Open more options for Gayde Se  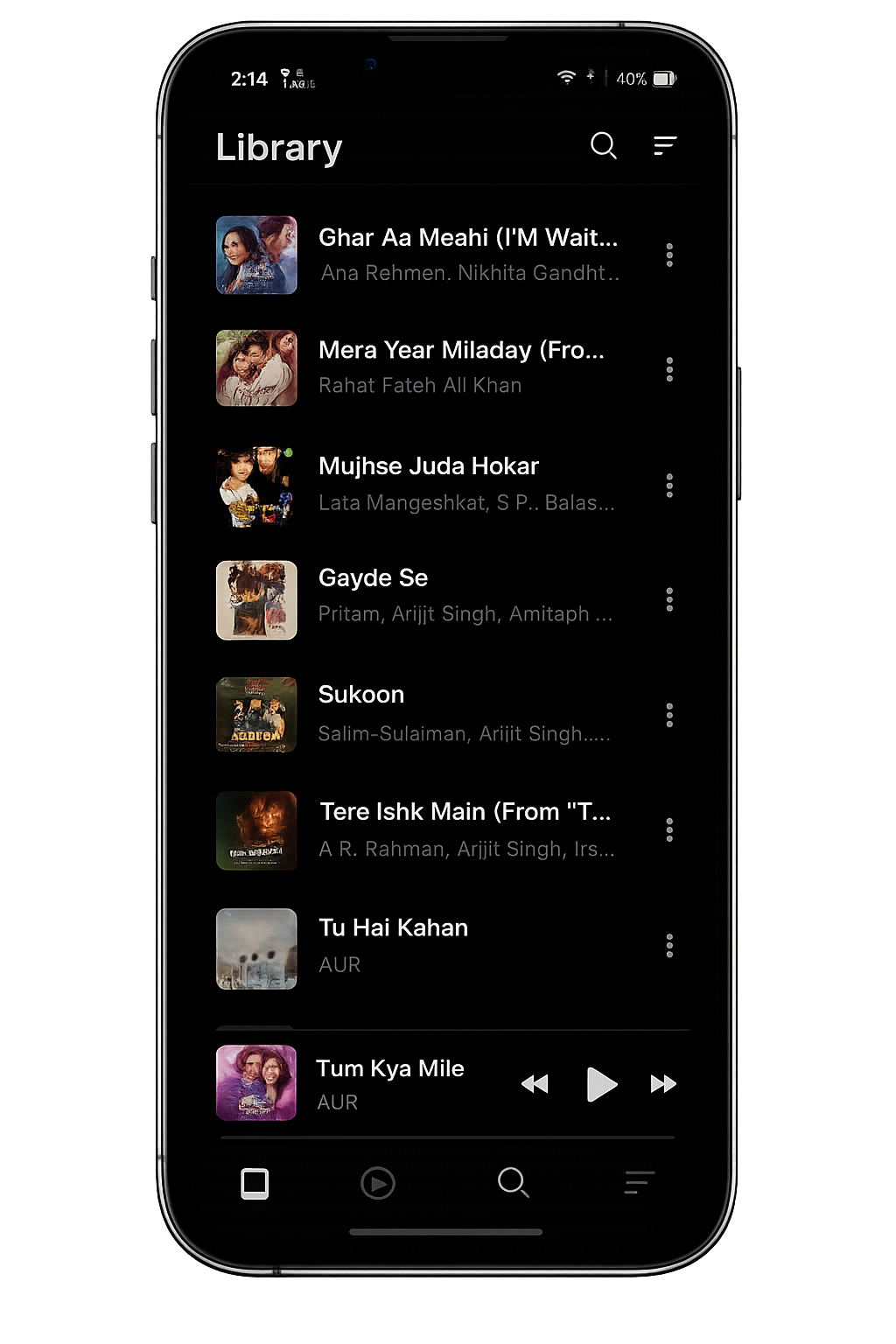(x=669, y=599)
